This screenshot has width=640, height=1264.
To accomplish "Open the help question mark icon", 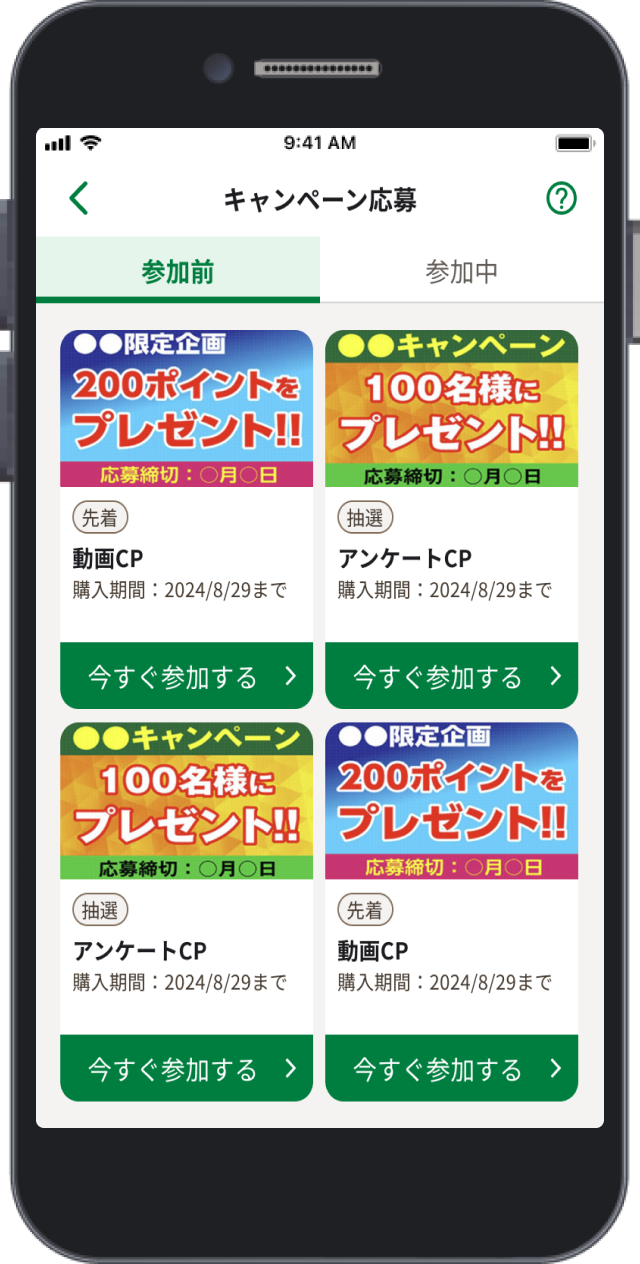I will click(x=561, y=198).
